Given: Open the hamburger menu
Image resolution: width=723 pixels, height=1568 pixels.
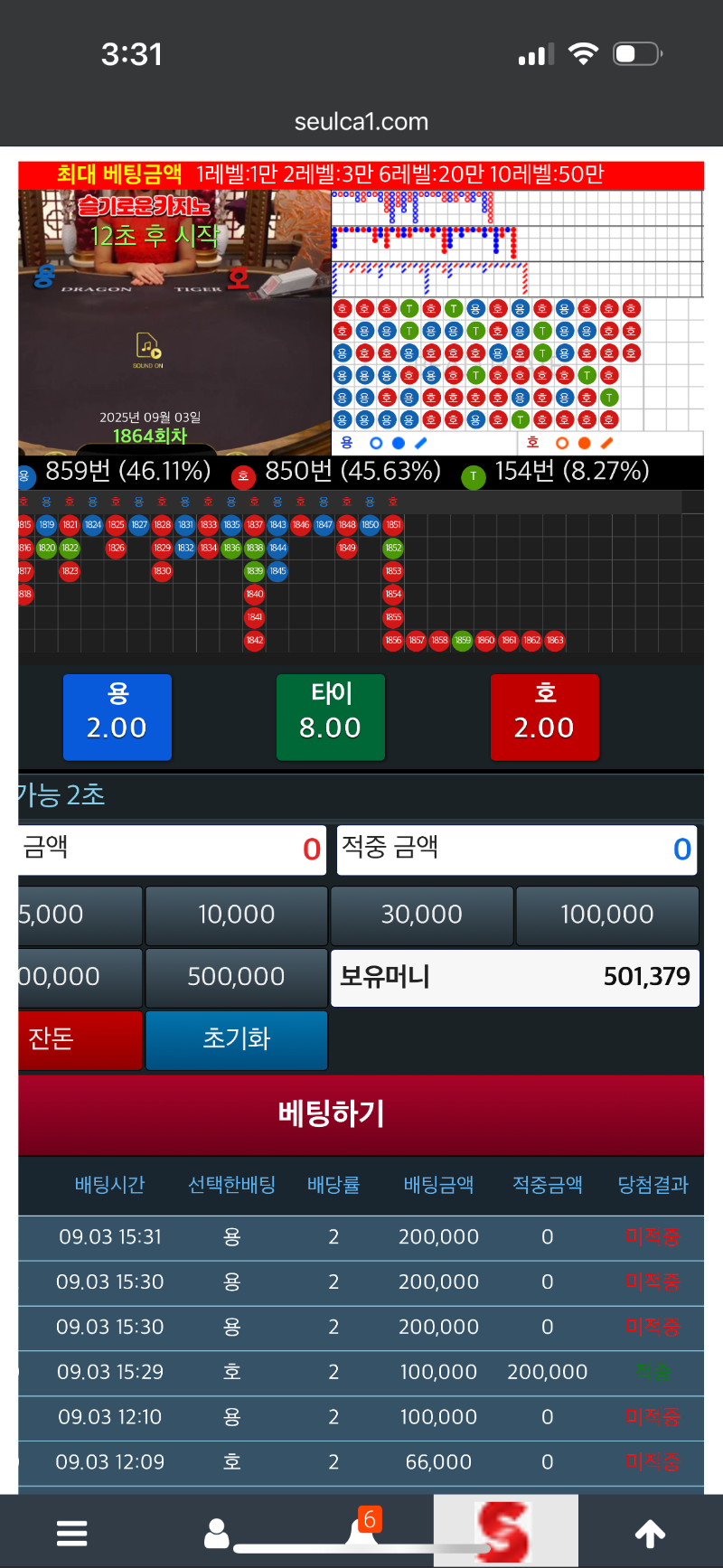Looking at the screenshot, I should pyautogui.click(x=72, y=1533).
